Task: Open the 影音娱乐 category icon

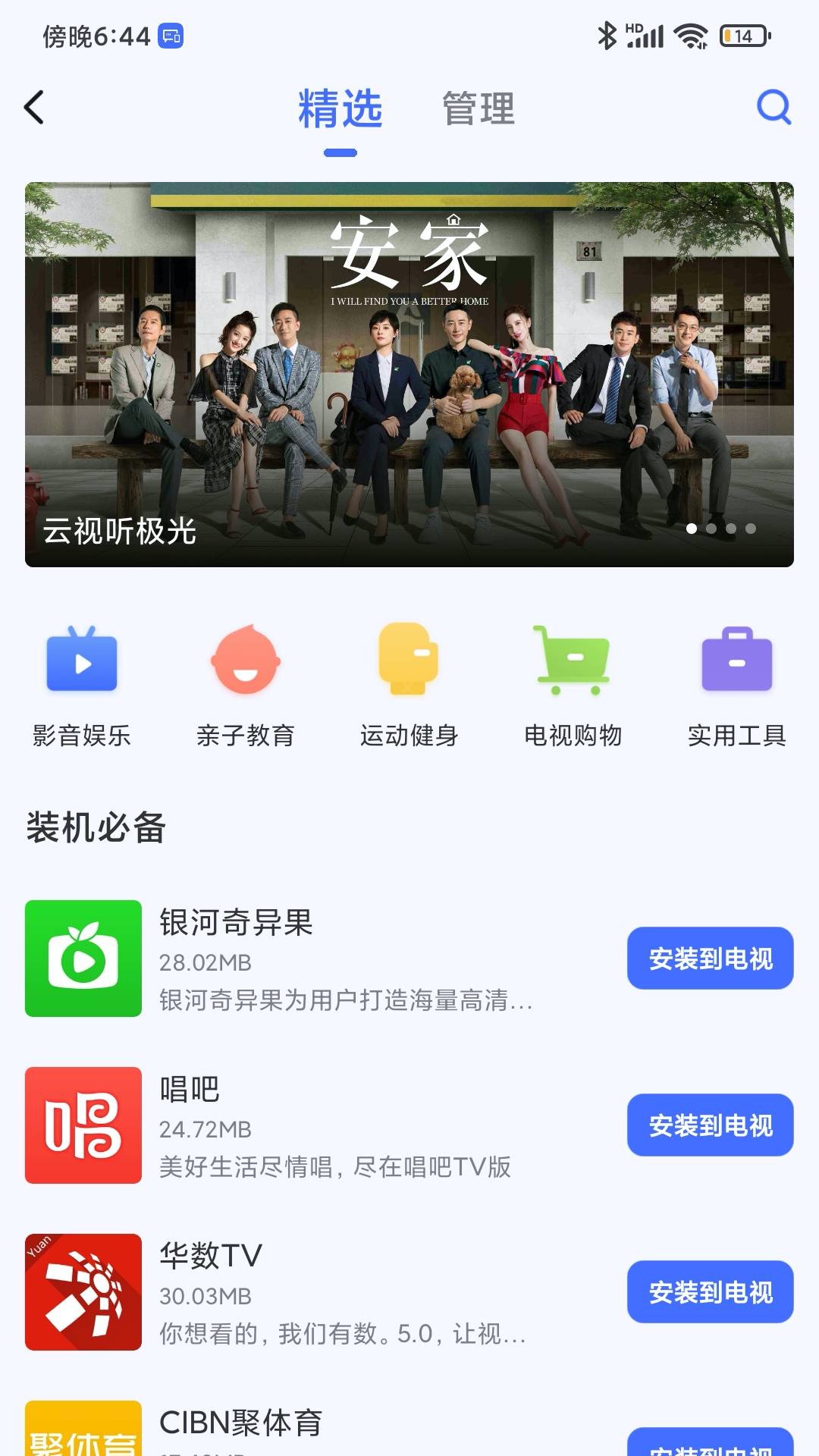Action: pyautogui.click(x=81, y=661)
